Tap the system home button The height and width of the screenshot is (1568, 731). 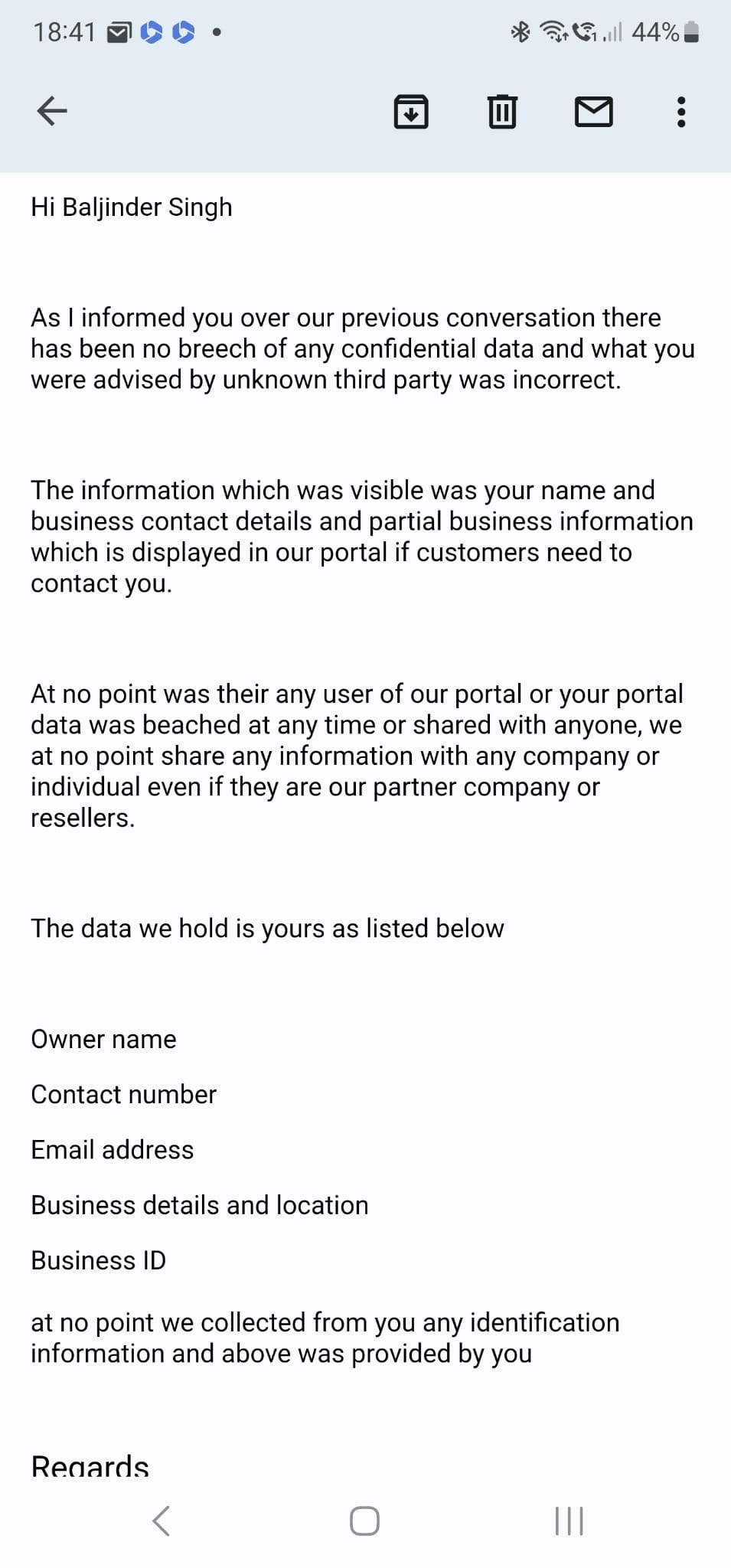tap(364, 1521)
